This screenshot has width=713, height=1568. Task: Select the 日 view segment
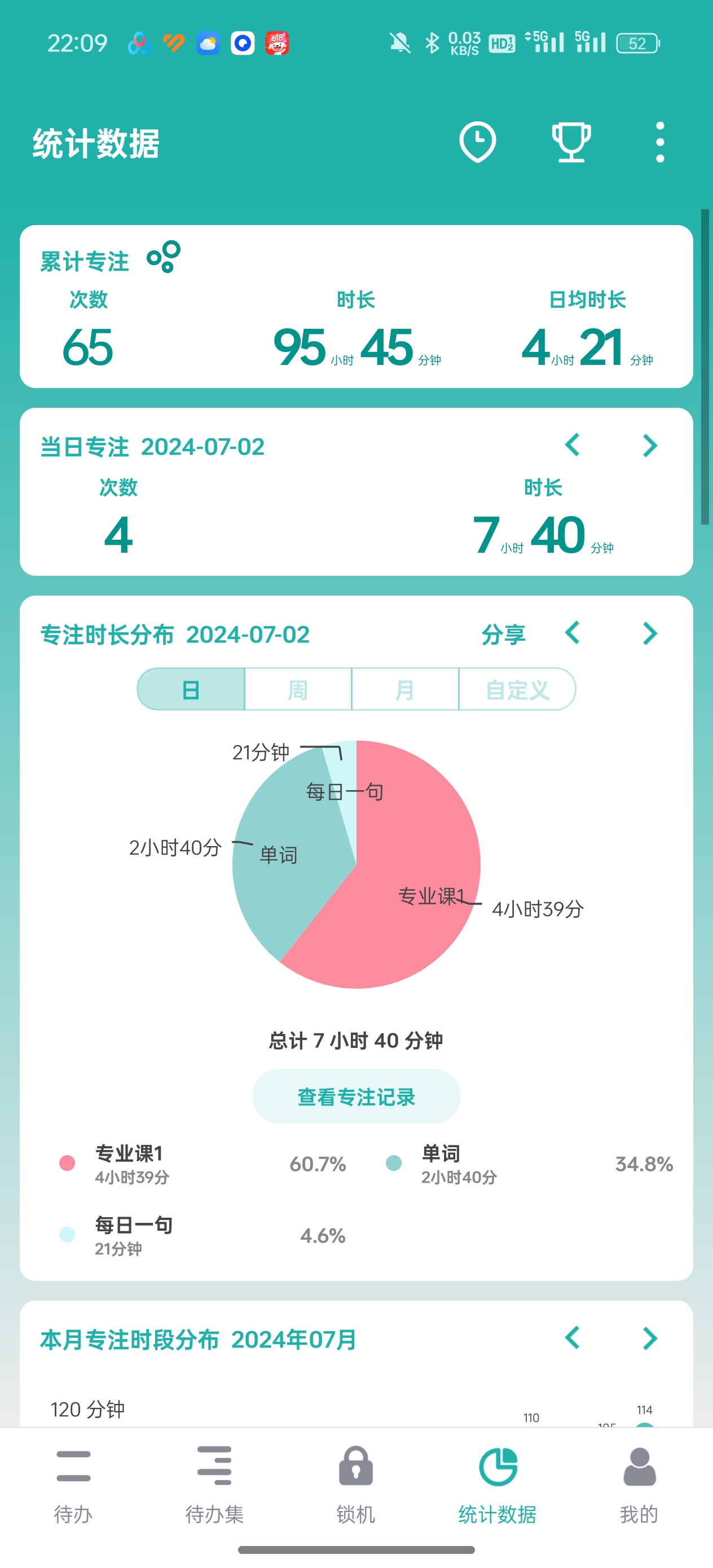pyautogui.click(x=191, y=690)
